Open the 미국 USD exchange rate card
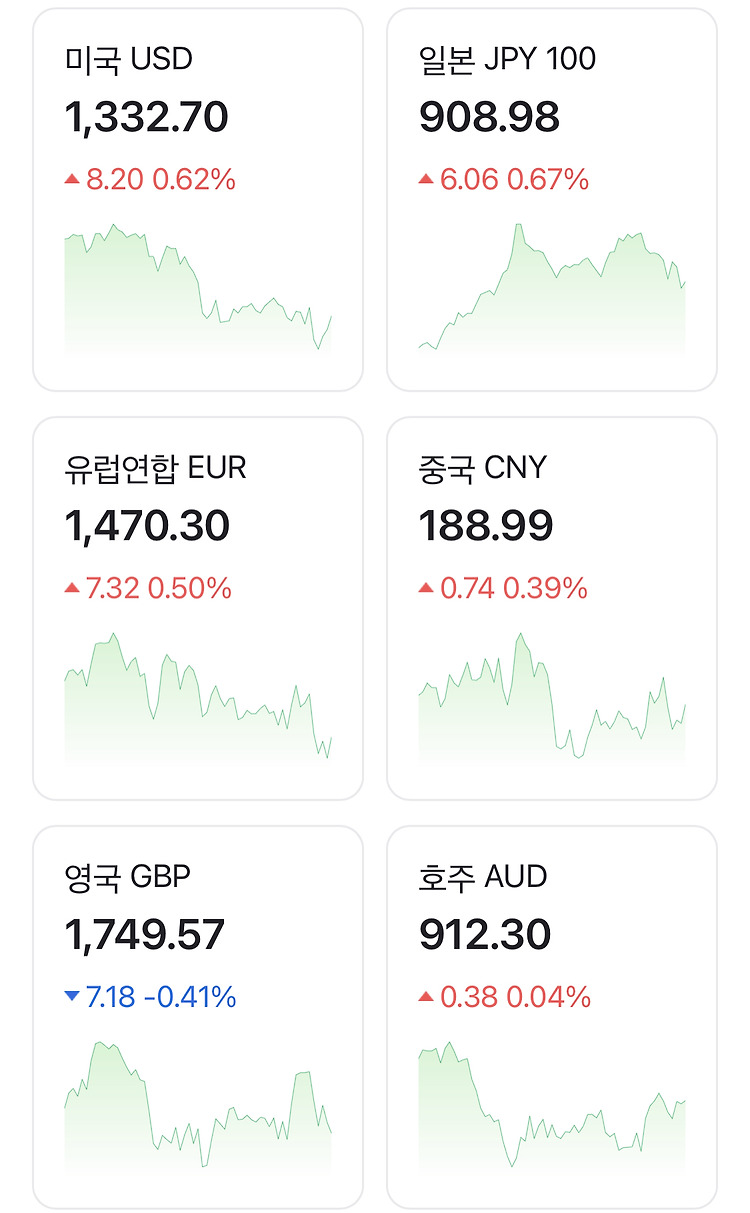Screen dimensions: 750x1213 (198, 199)
